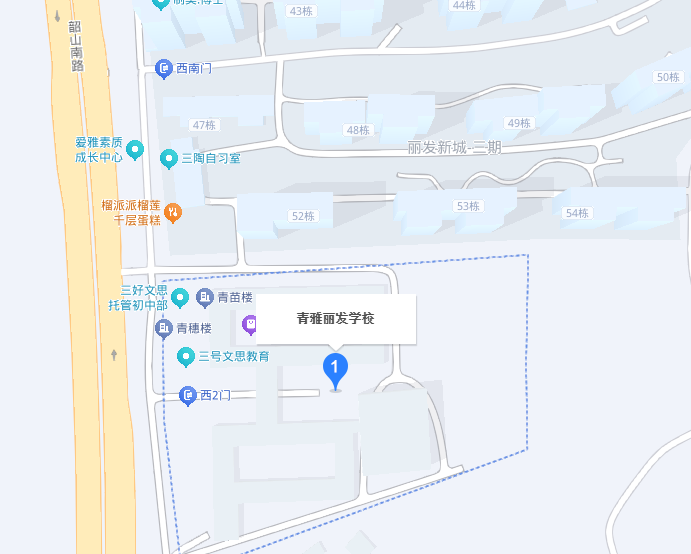This screenshot has width=691, height=554.
Task: Select 爱雅素质成长中心 on the map
Action: pyautogui.click(x=136, y=150)
